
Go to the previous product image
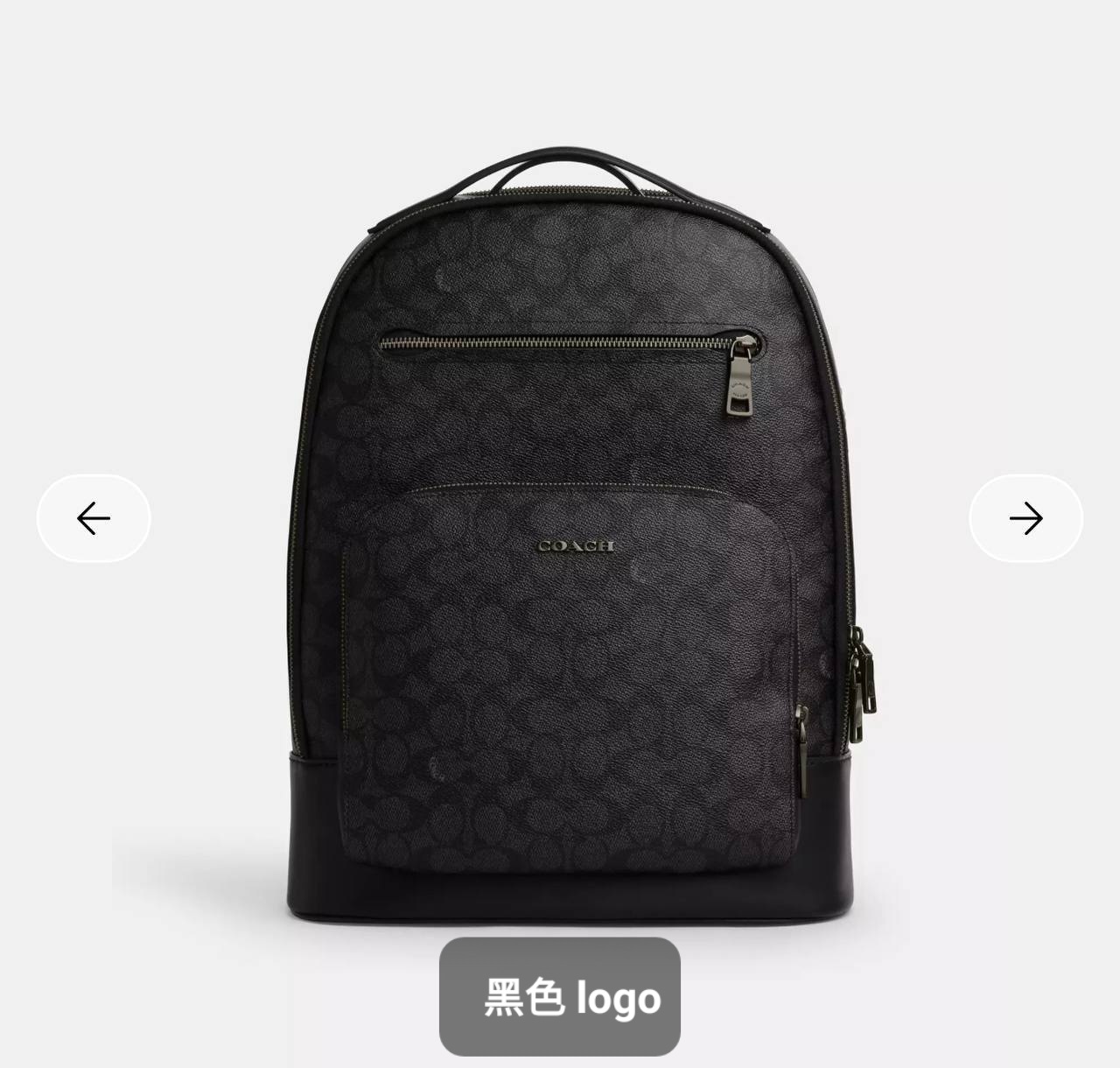94,518
